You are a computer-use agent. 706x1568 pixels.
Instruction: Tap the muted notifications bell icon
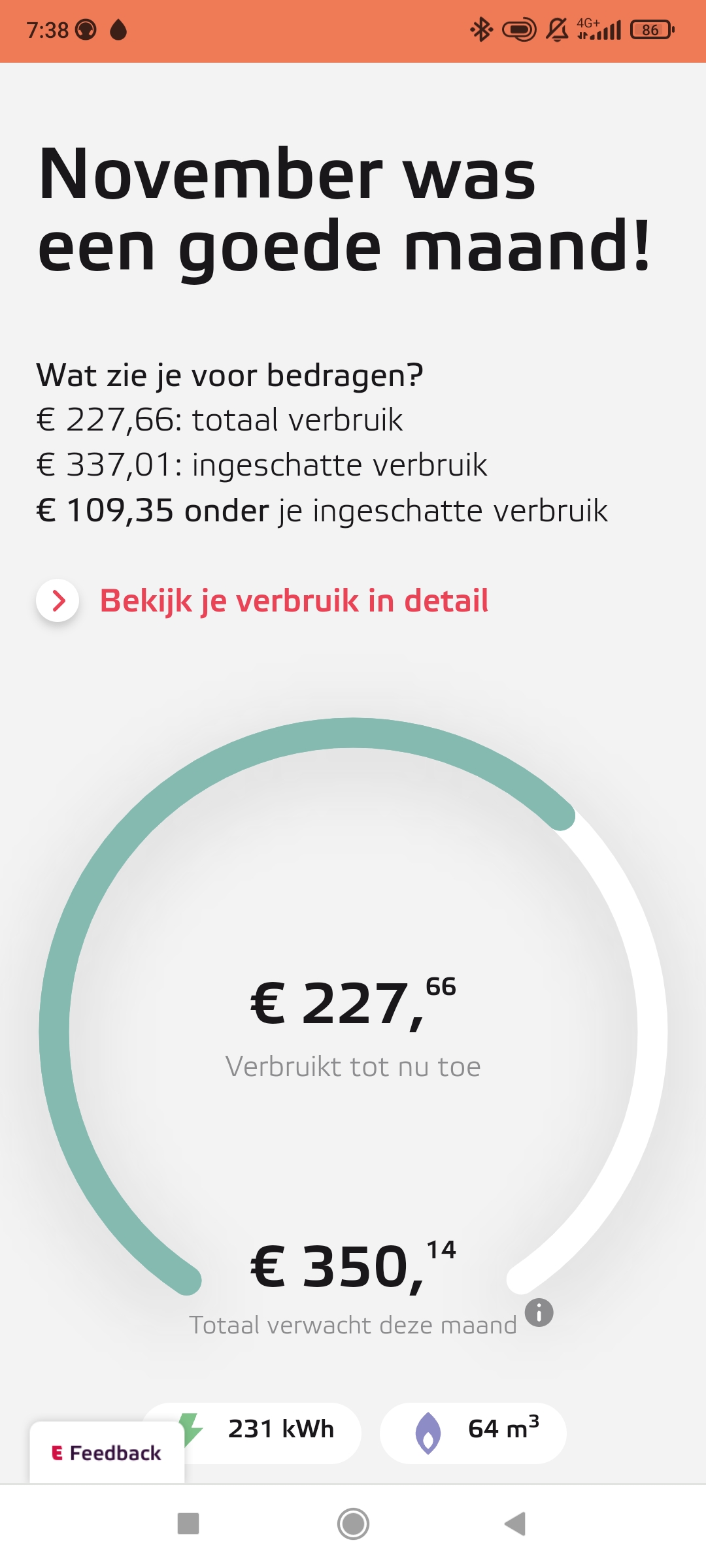(x=555, y=29)
